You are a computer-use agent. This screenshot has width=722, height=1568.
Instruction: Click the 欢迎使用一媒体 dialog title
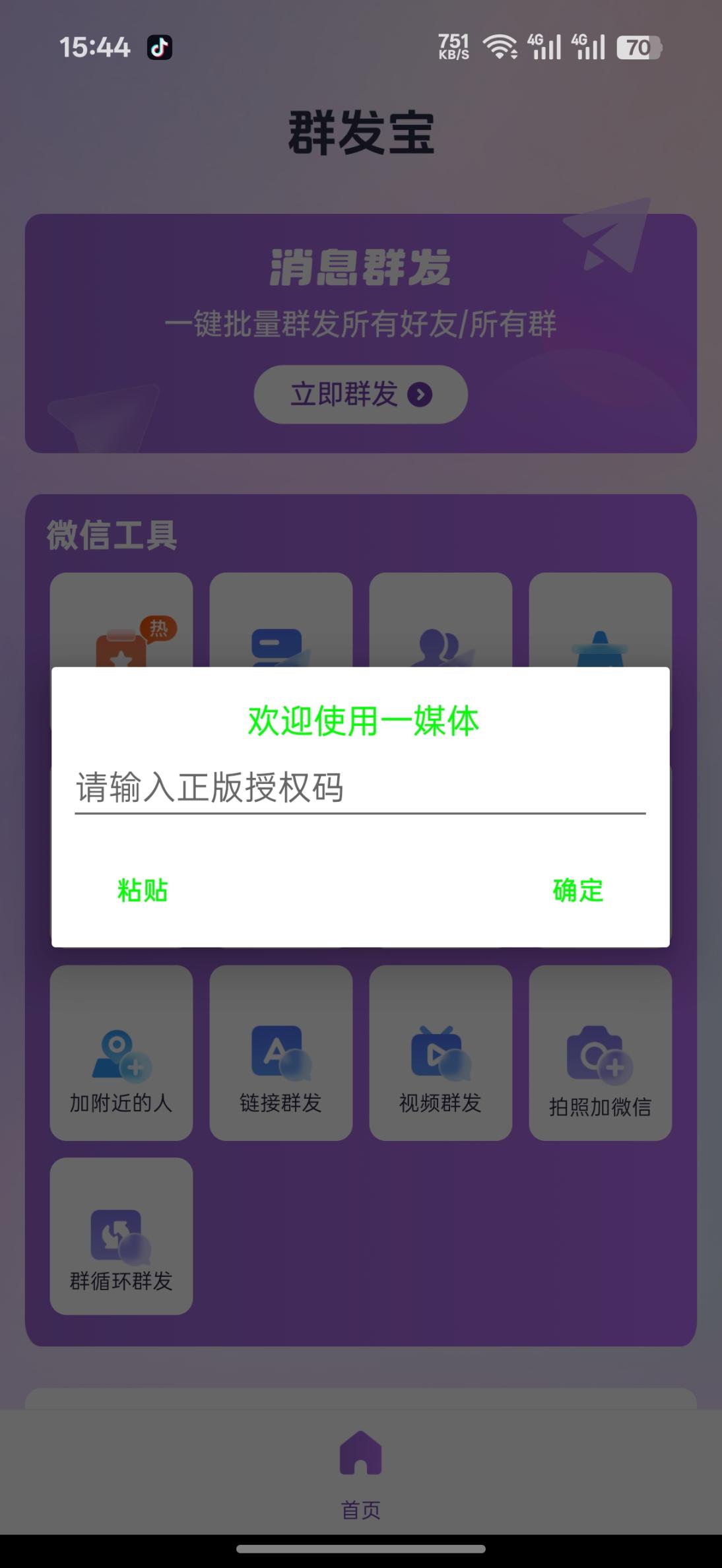pyautogui.click(x=361, y=721)
